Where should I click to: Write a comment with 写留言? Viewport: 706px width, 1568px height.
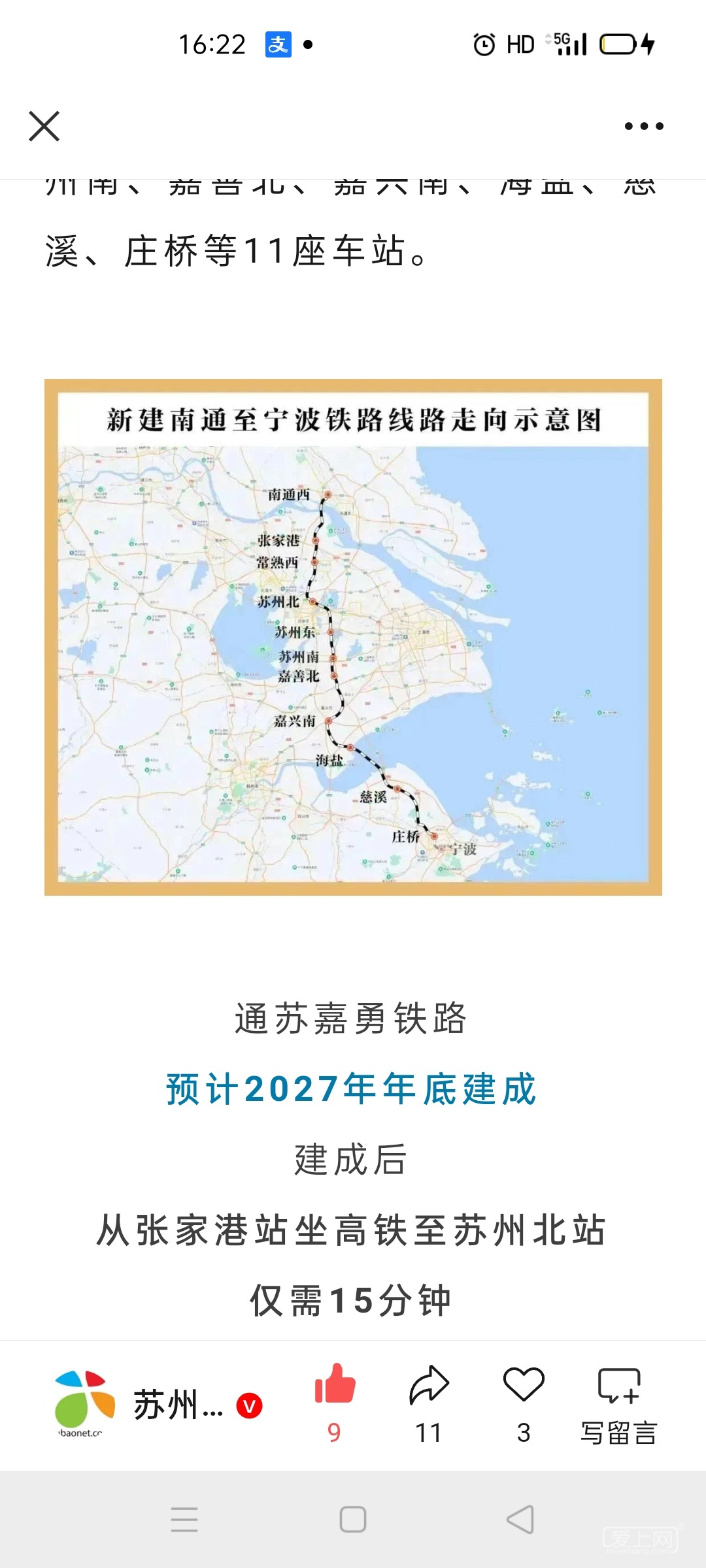pyautogui.click(x=618, y=1405)
